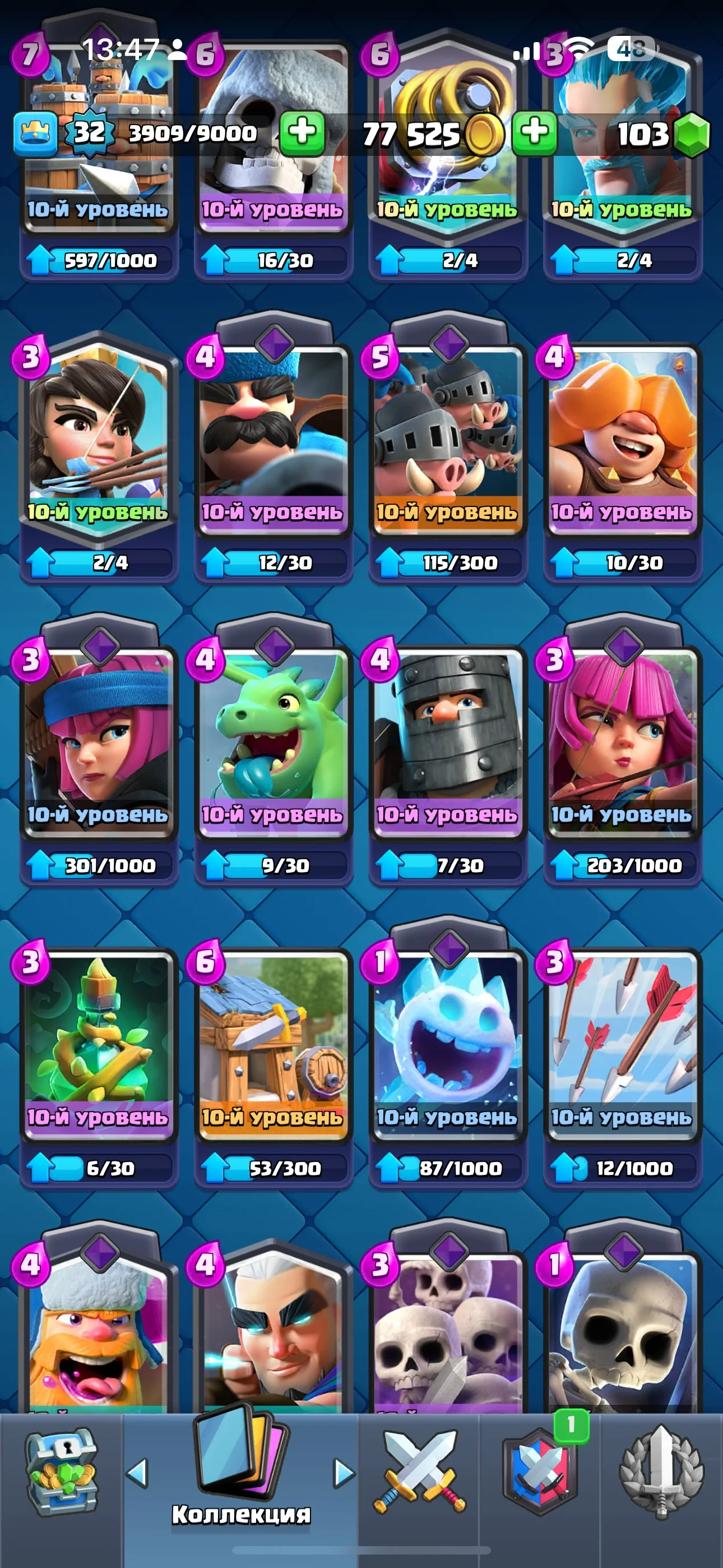Open the Royal Hogs card
Image resolution: width=723 pixels, height=1568 pixels.
[448, 438]
